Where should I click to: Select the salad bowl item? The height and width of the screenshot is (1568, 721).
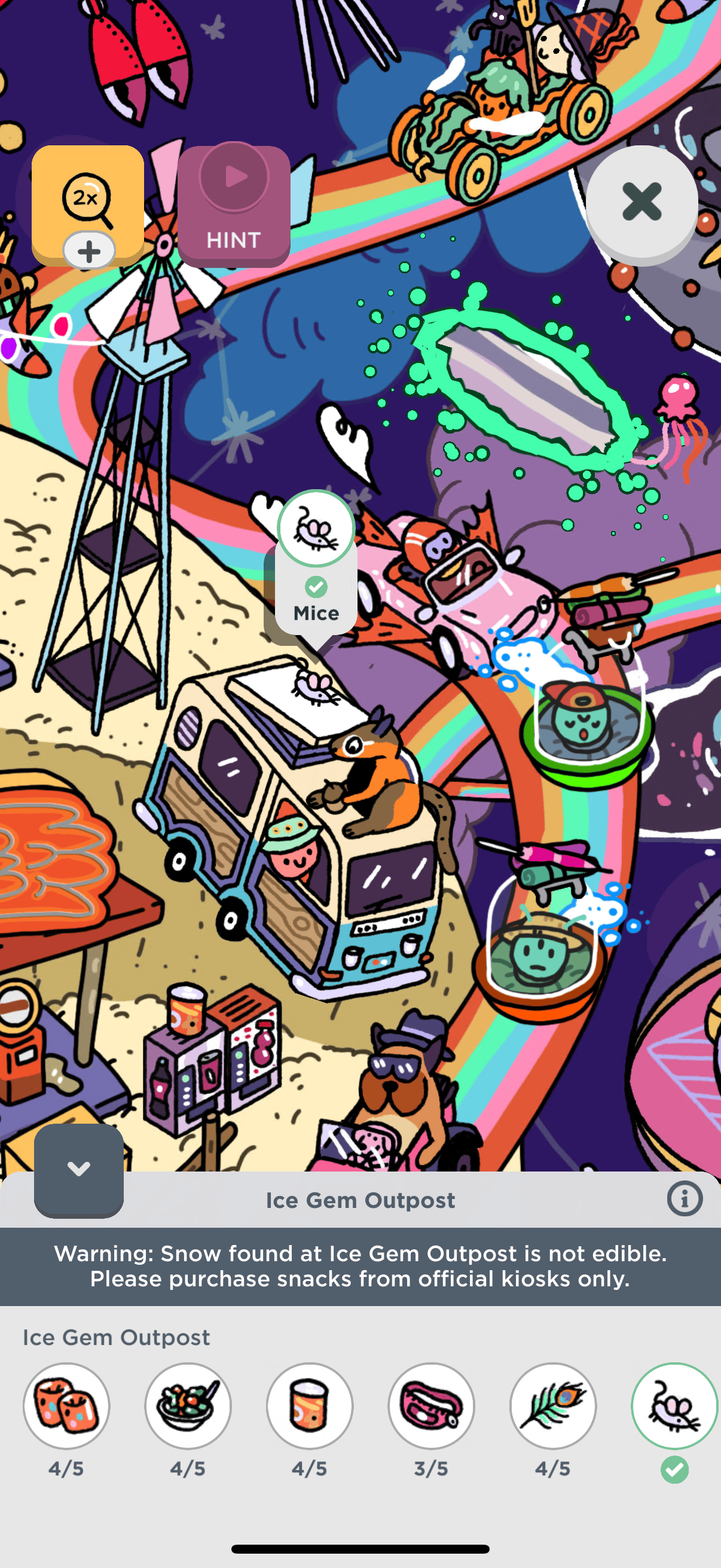pyautogui.click(x=188, y=1405)
